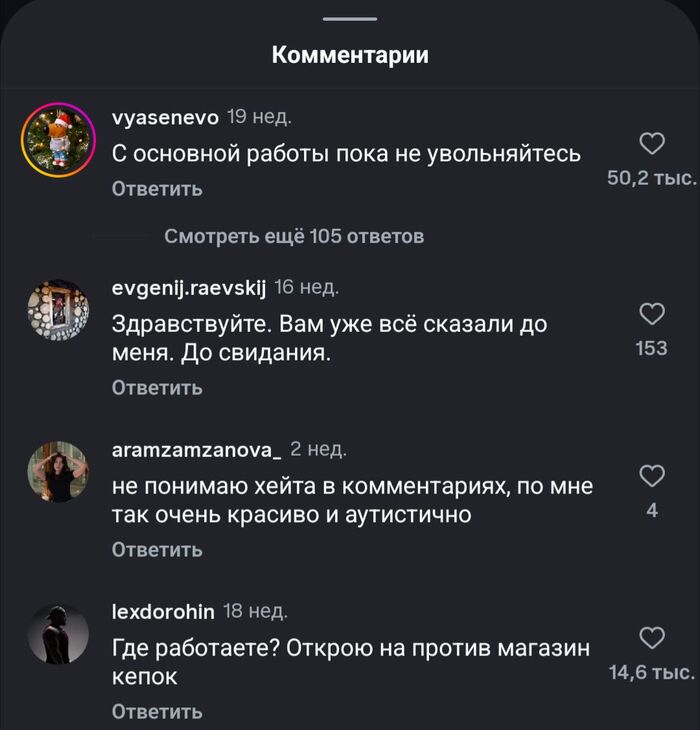This screenshot has width=700, height=730.
Task: Like the comment by evgenij.raevskij
Action: point(651,314)
